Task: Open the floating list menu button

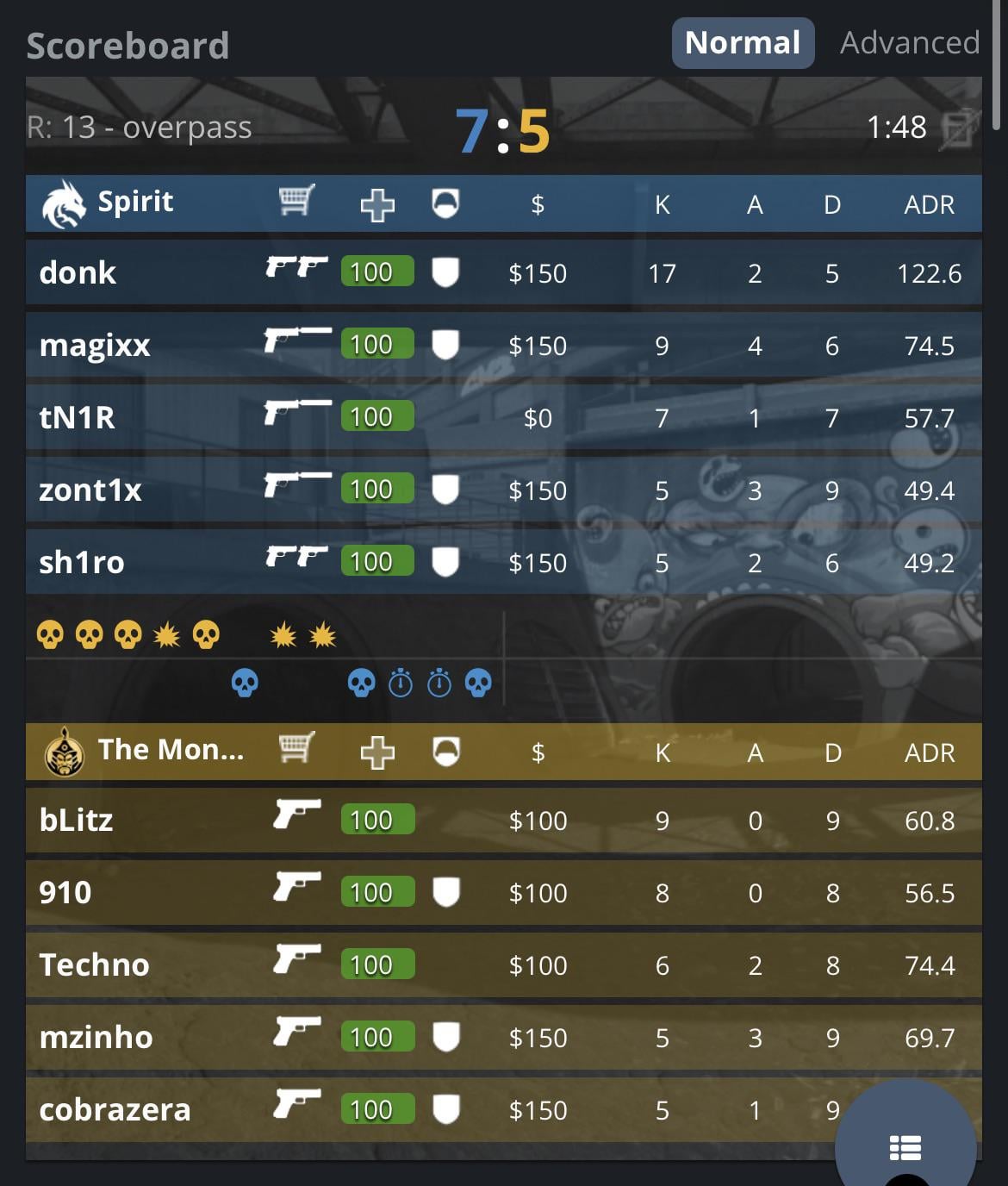Action: [x=905, y=1147]
